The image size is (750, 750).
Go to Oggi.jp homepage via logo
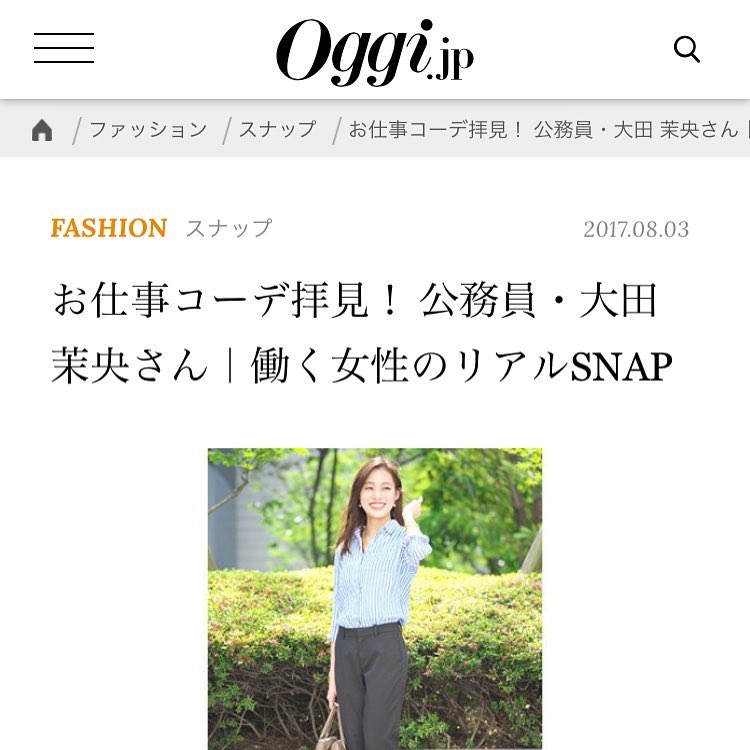pos(375,50)
